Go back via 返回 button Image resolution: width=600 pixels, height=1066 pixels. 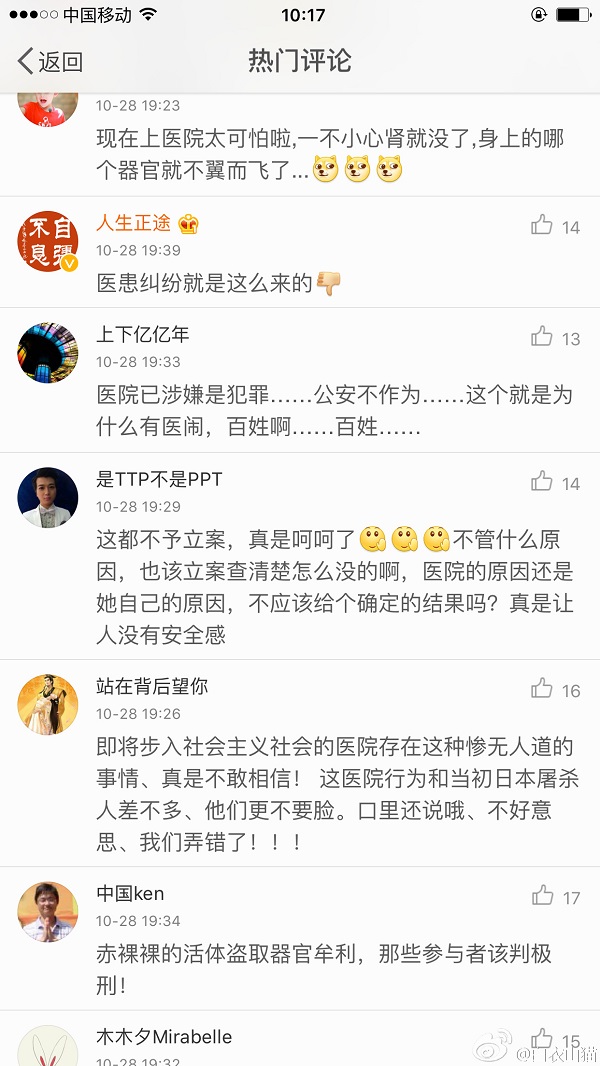click(x=50, y=61)
